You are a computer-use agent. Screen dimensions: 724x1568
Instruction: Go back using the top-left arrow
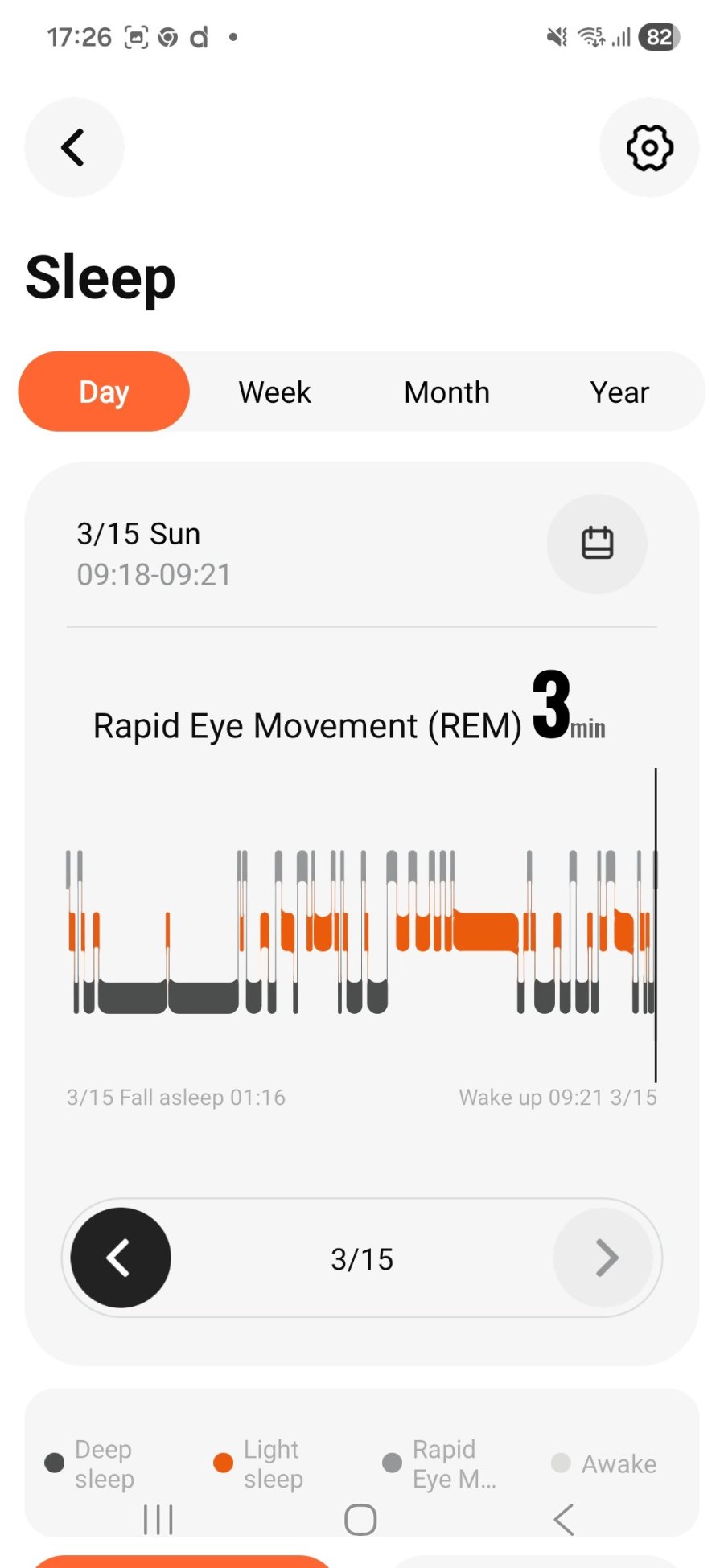point(74,148)
